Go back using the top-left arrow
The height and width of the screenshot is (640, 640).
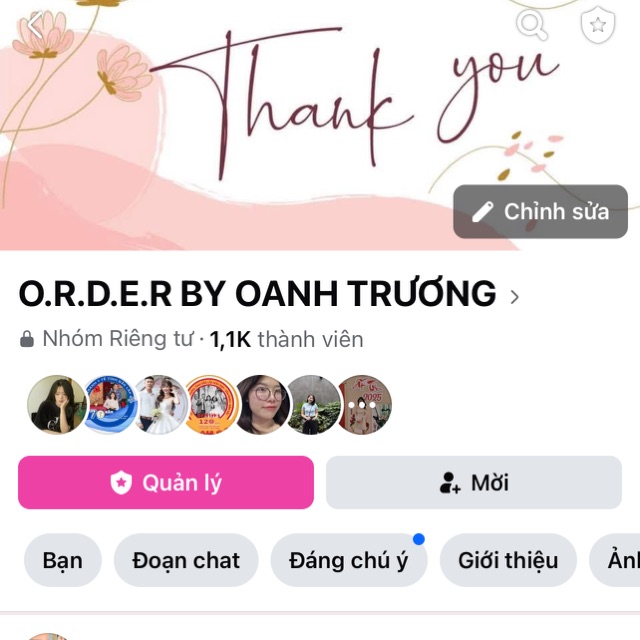36,24
